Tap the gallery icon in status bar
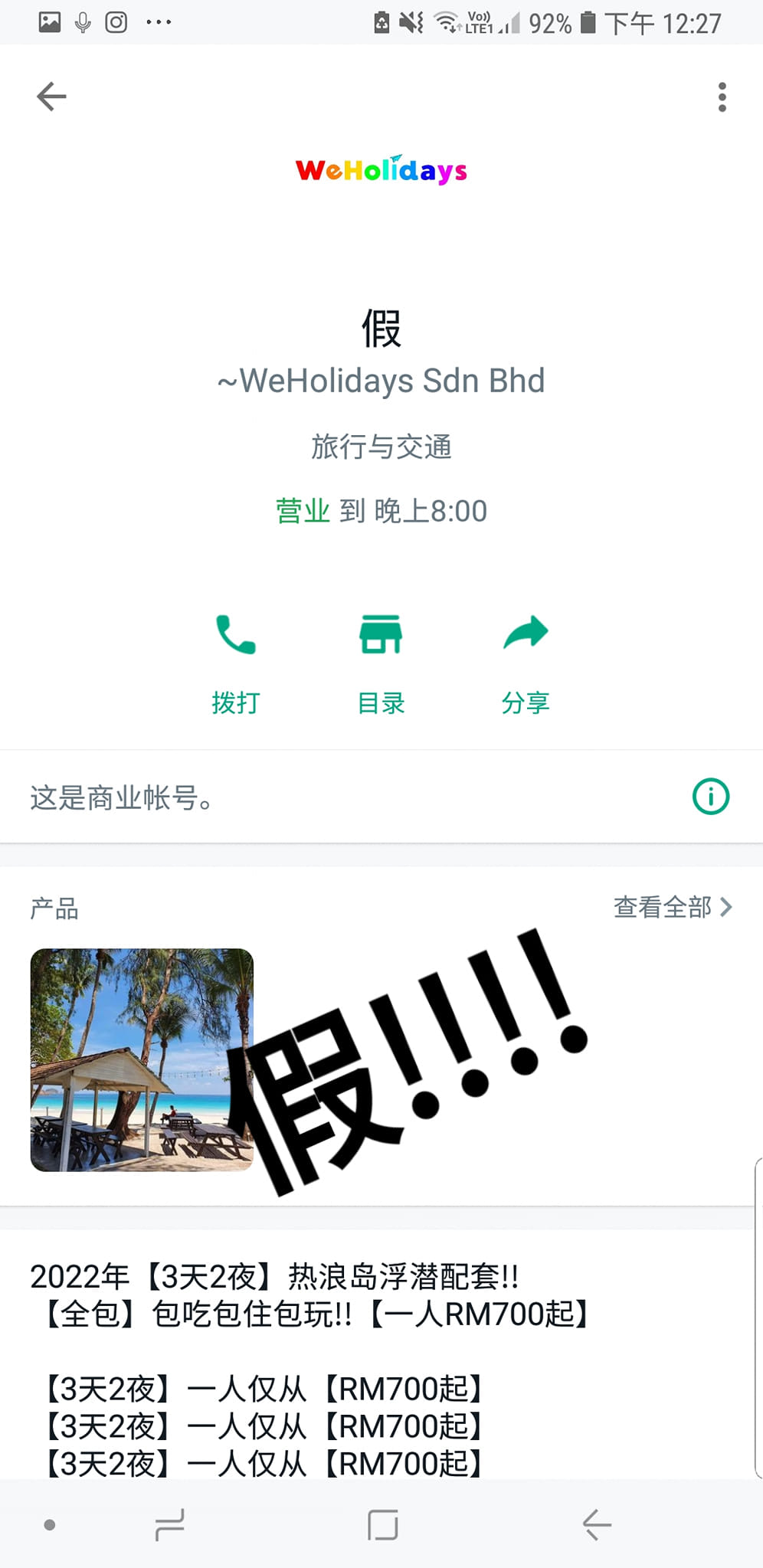Image resolution: width=763 pixels, height=1568 pixels. point(47,21)
